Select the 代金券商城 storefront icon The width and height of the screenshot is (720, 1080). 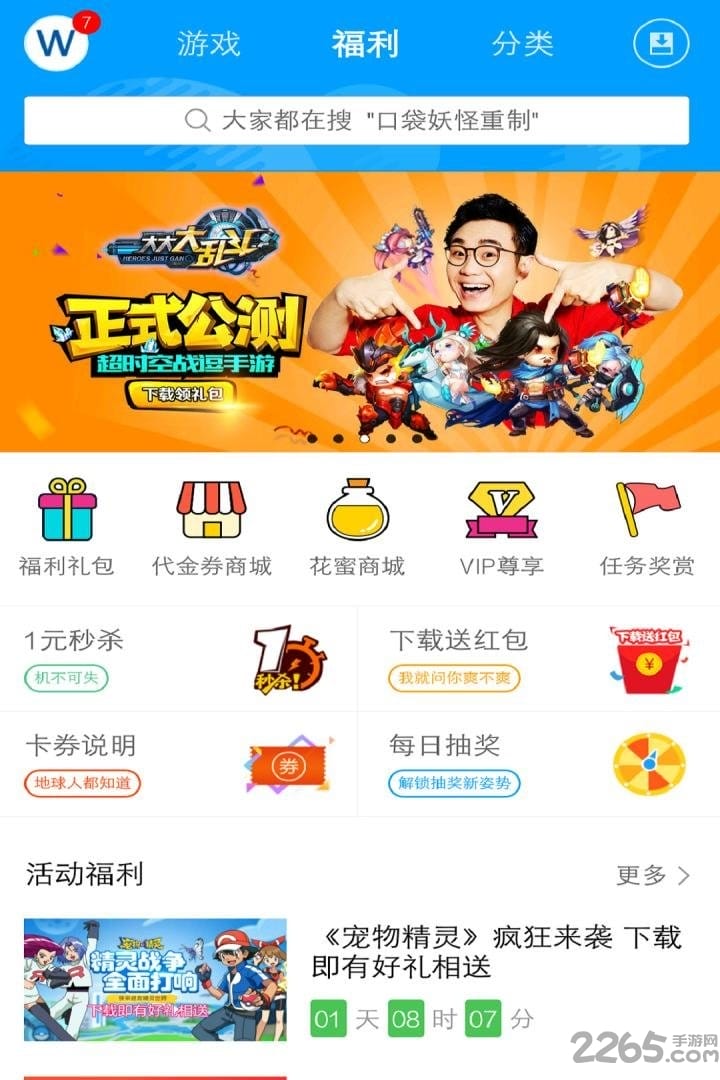tap(211, 513)
